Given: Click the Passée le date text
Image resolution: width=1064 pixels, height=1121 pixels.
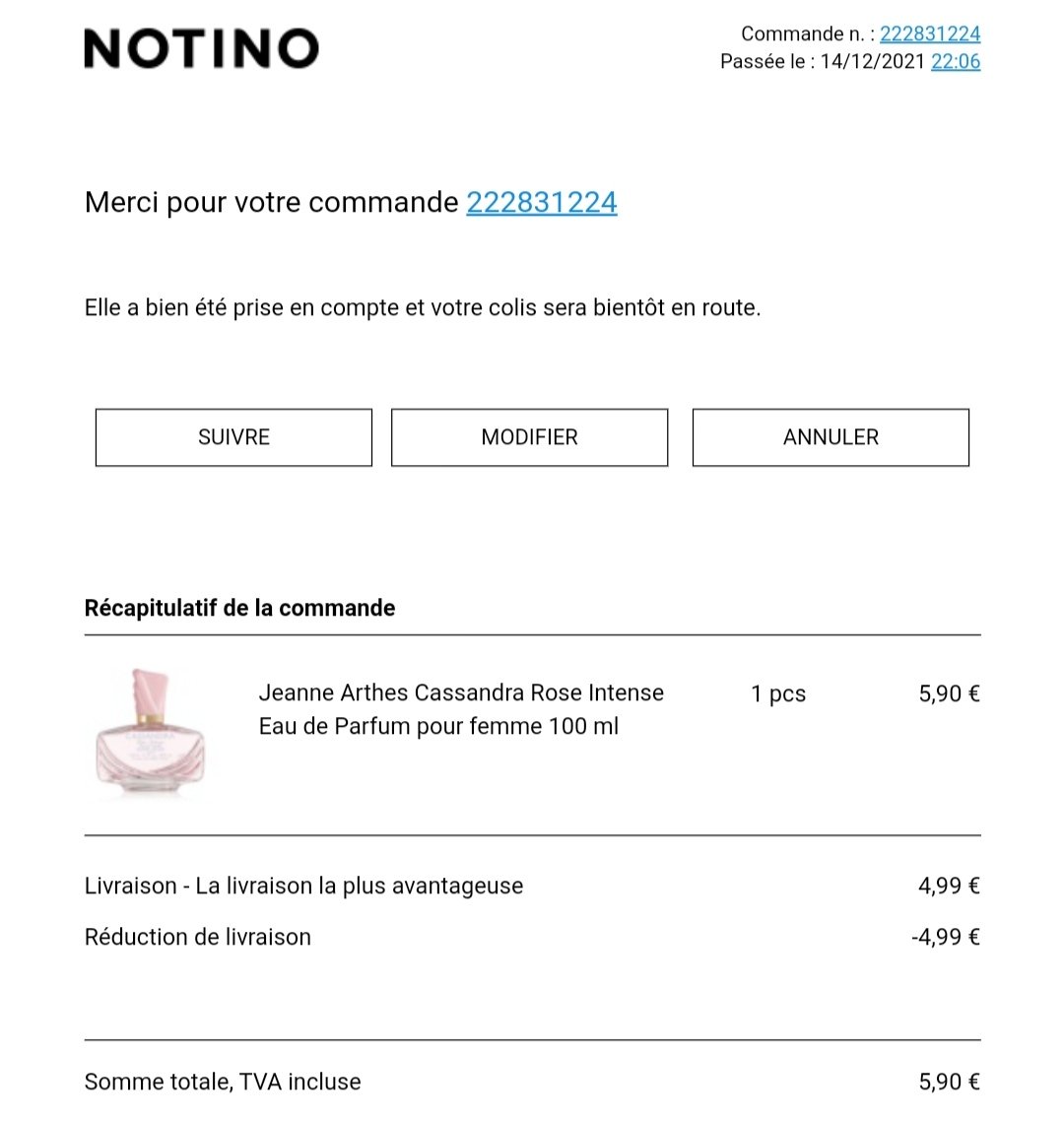Looking at the screenshot, I should [822, 60].
